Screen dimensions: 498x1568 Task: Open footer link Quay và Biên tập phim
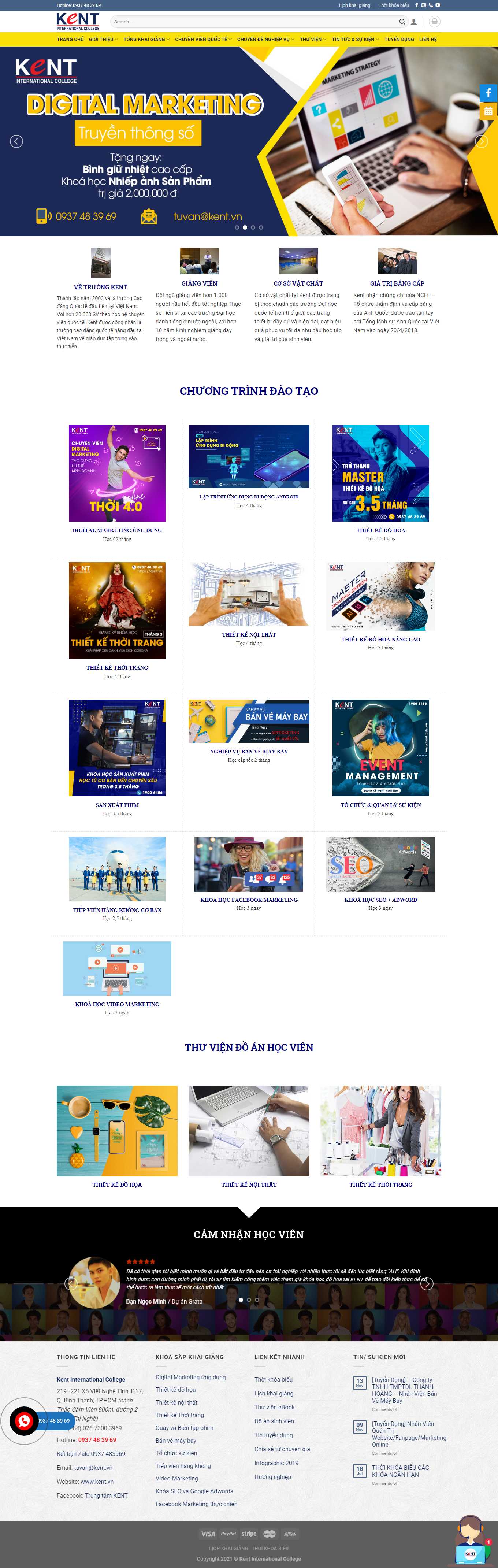184,1427
